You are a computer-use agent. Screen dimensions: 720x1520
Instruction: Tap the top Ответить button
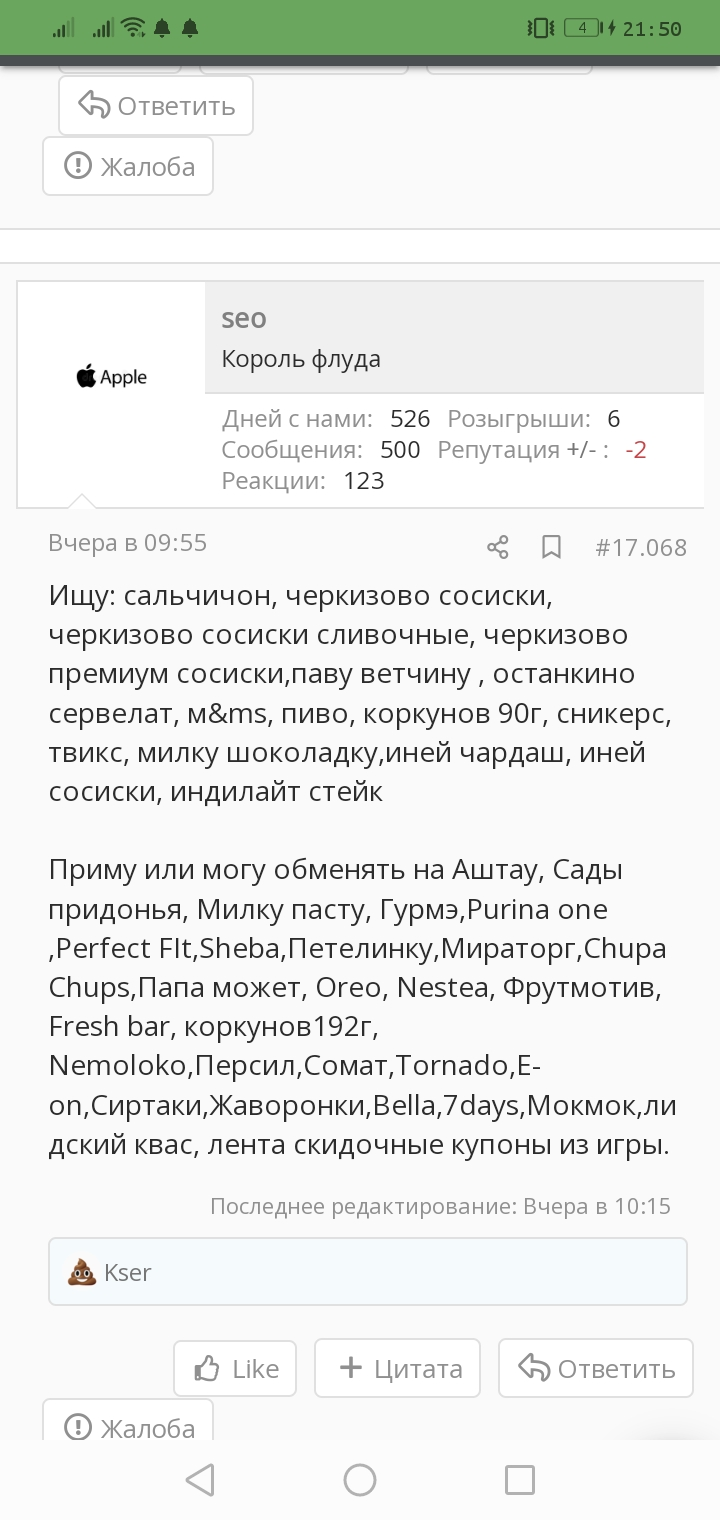pos(156,105)
